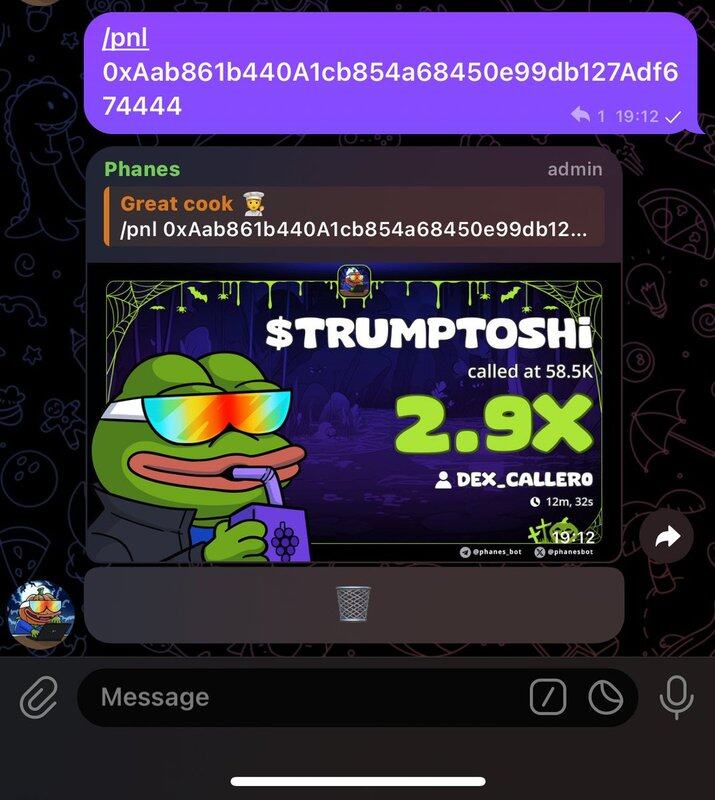Tap the voice message microphone
The width and height of the screenshot is (715, 800).
point(676,697)
